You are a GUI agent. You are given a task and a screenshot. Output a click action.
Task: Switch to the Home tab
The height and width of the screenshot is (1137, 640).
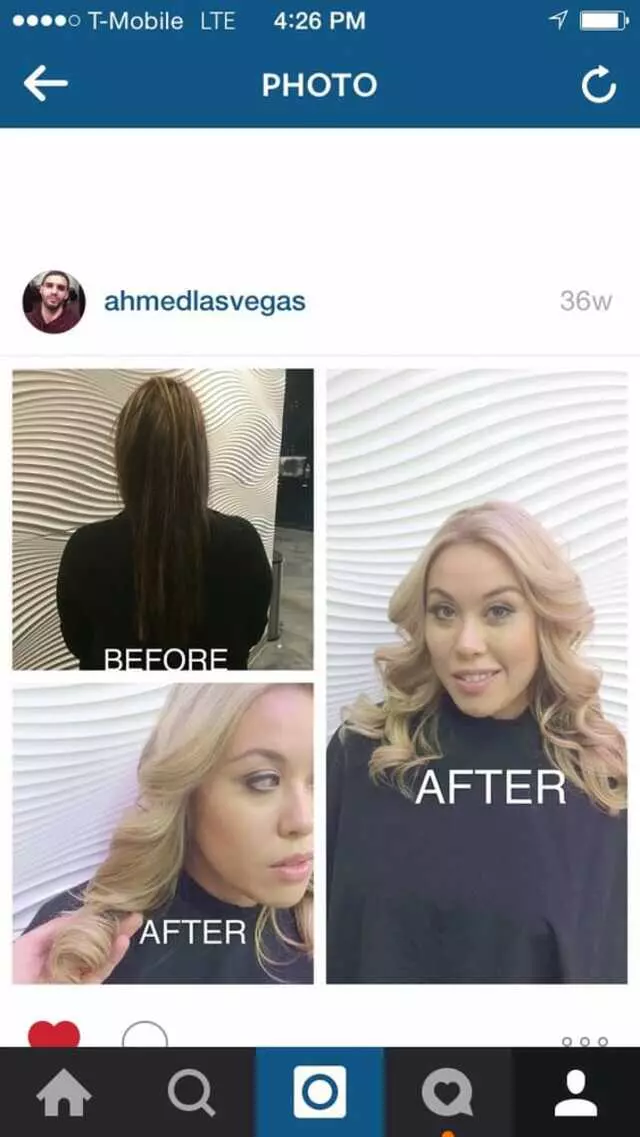coord(63,1093)
